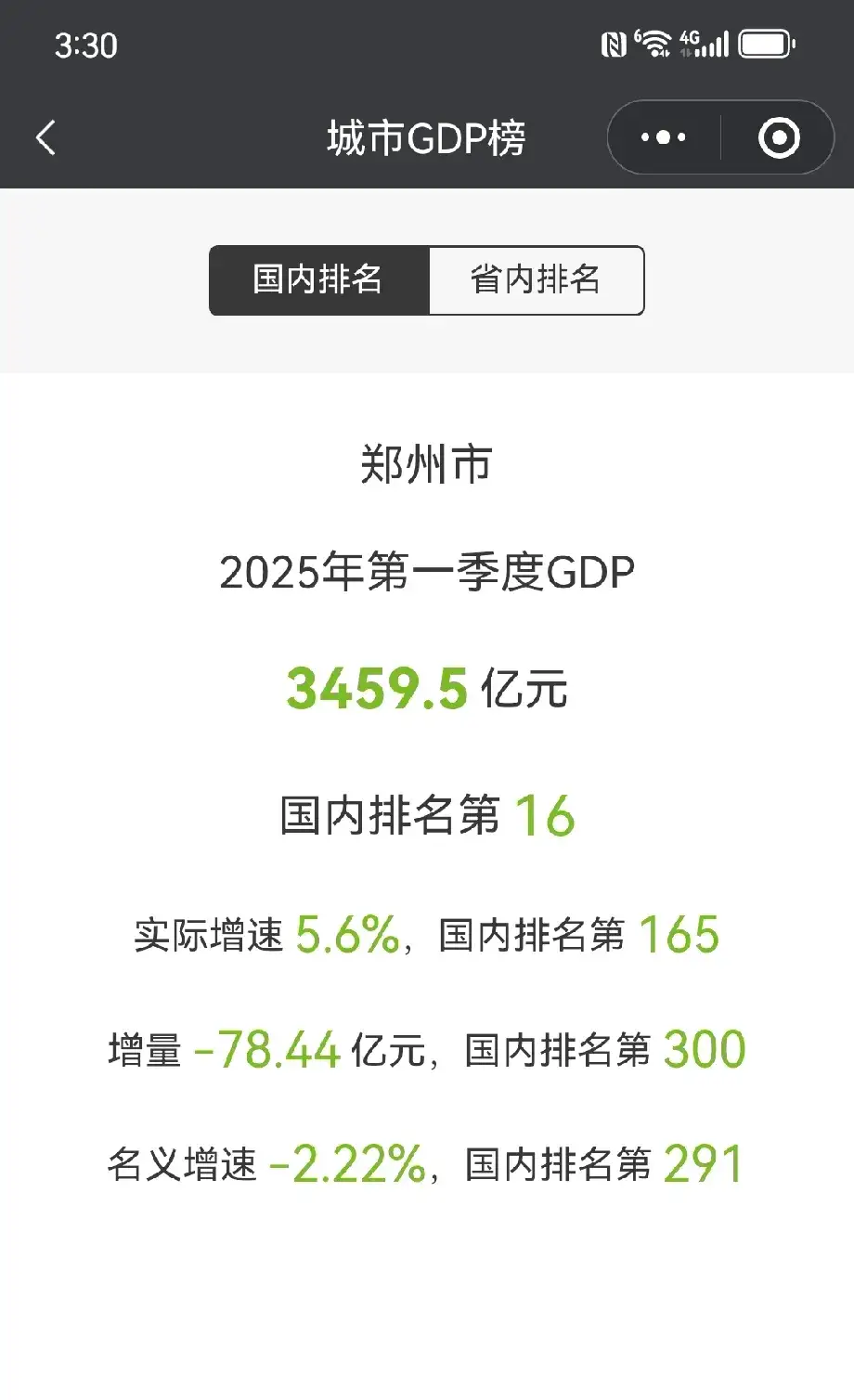This screenshot has width=854, height=1400.
Task: Tap the WiFi icon in the status bar
Action: click(x=655, y=43)
